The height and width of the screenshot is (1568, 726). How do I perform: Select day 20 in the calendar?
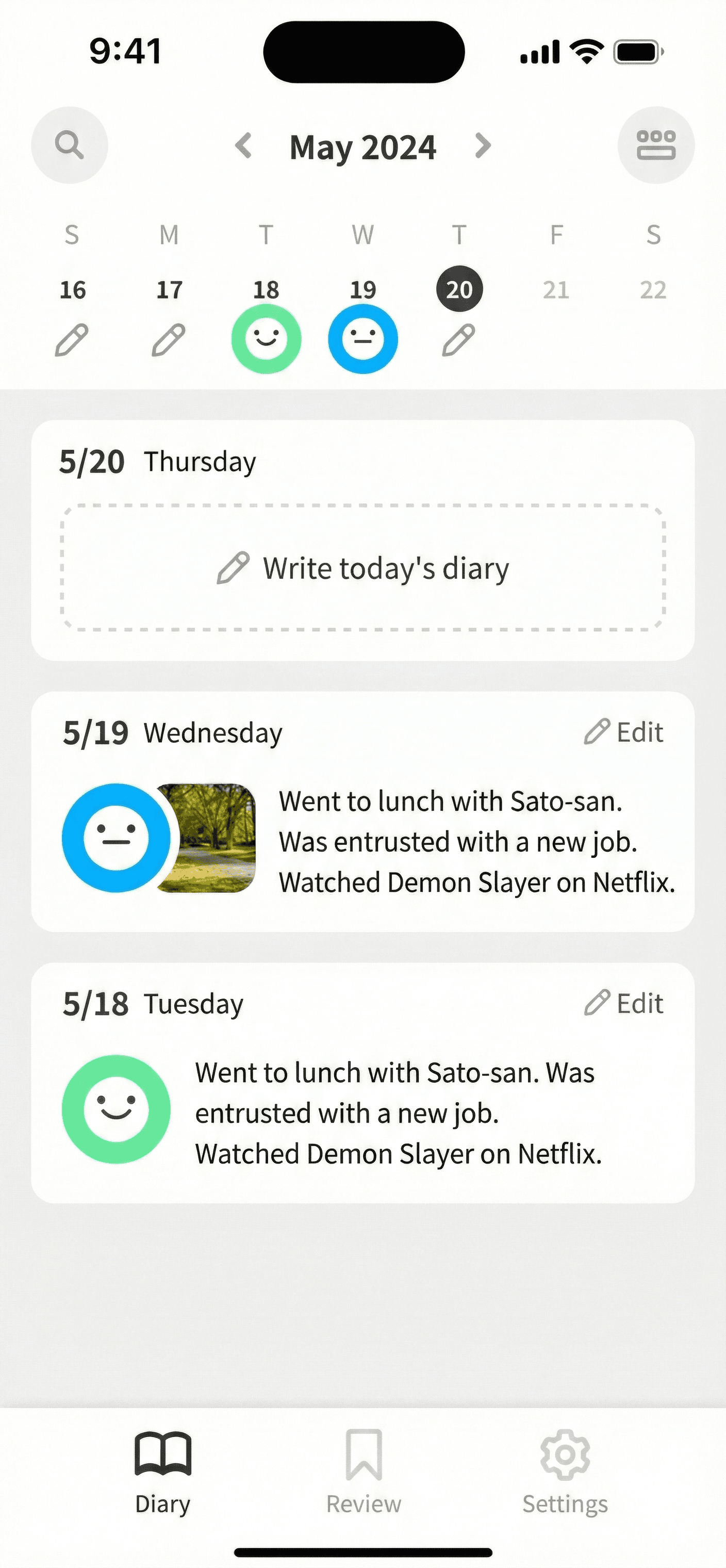pos(459,288)
